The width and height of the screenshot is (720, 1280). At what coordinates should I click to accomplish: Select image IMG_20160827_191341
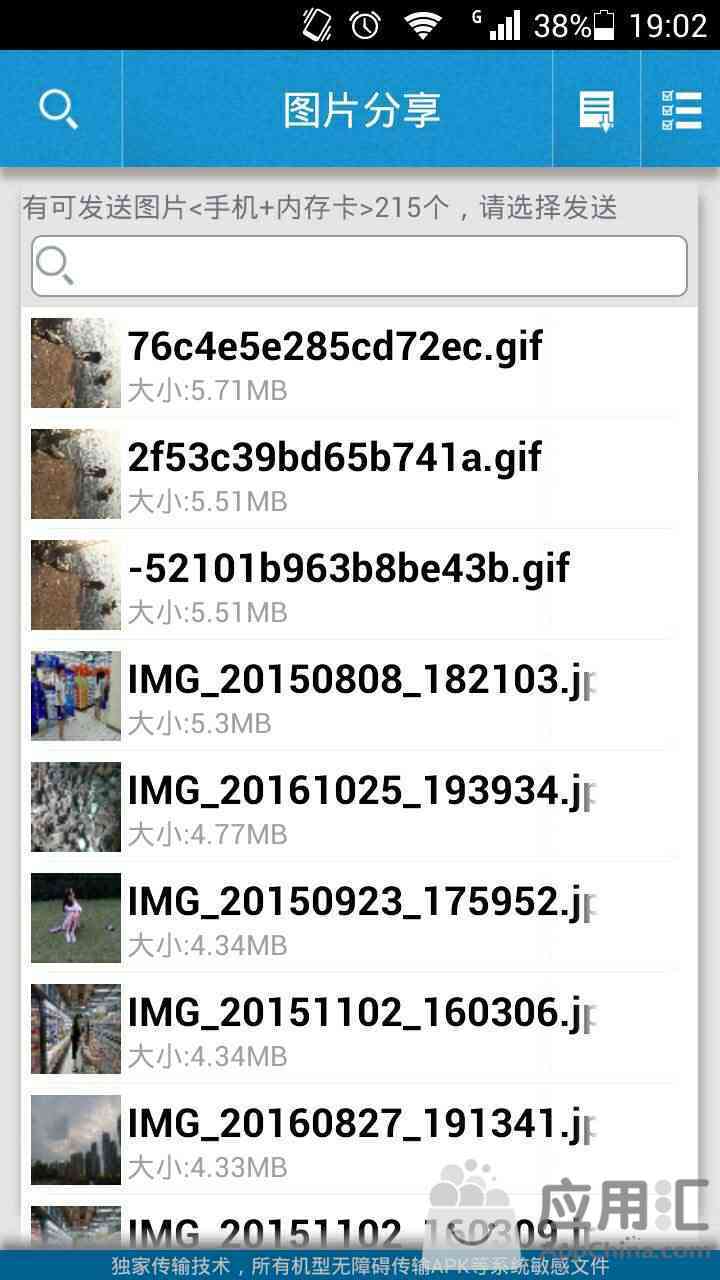pos(359,1140)
